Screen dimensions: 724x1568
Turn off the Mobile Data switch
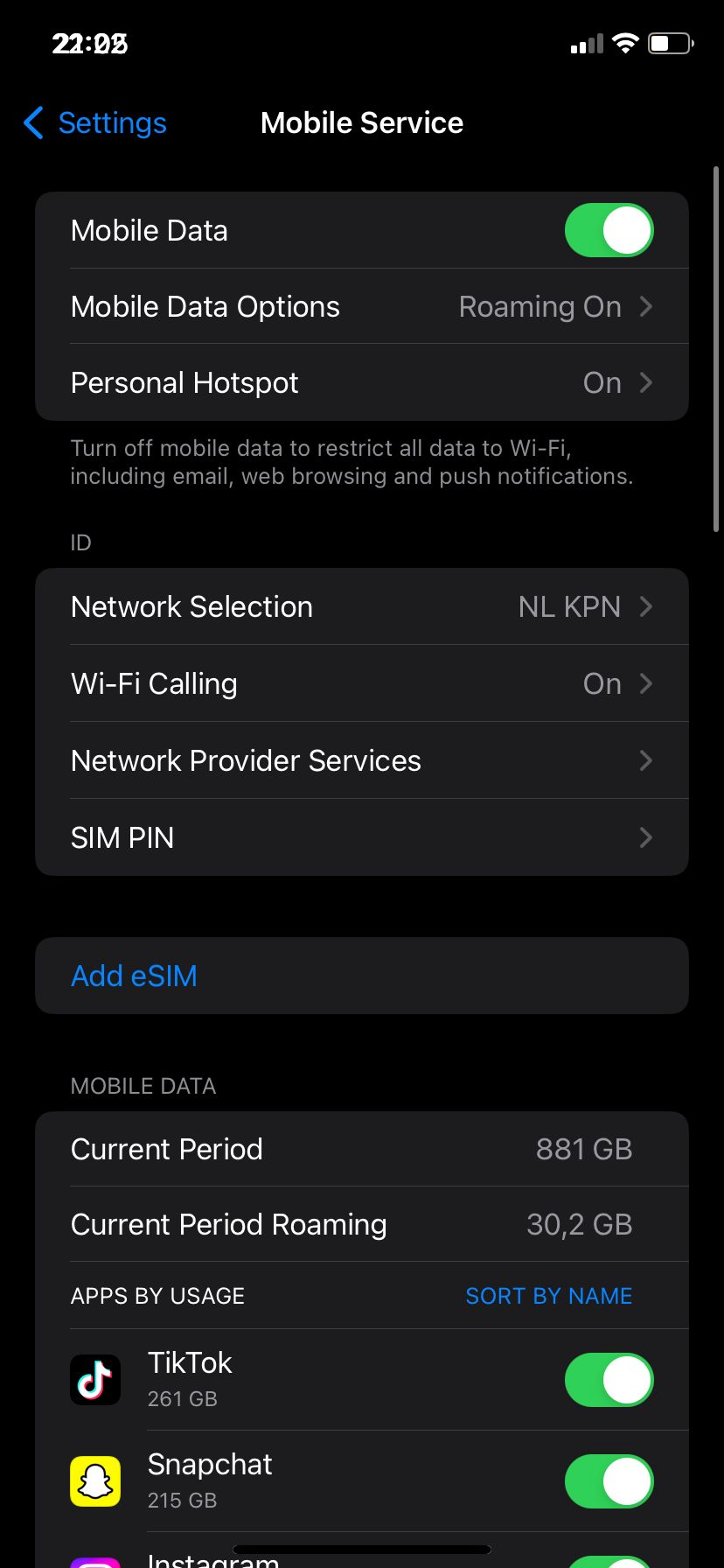(x=609, y=230)
